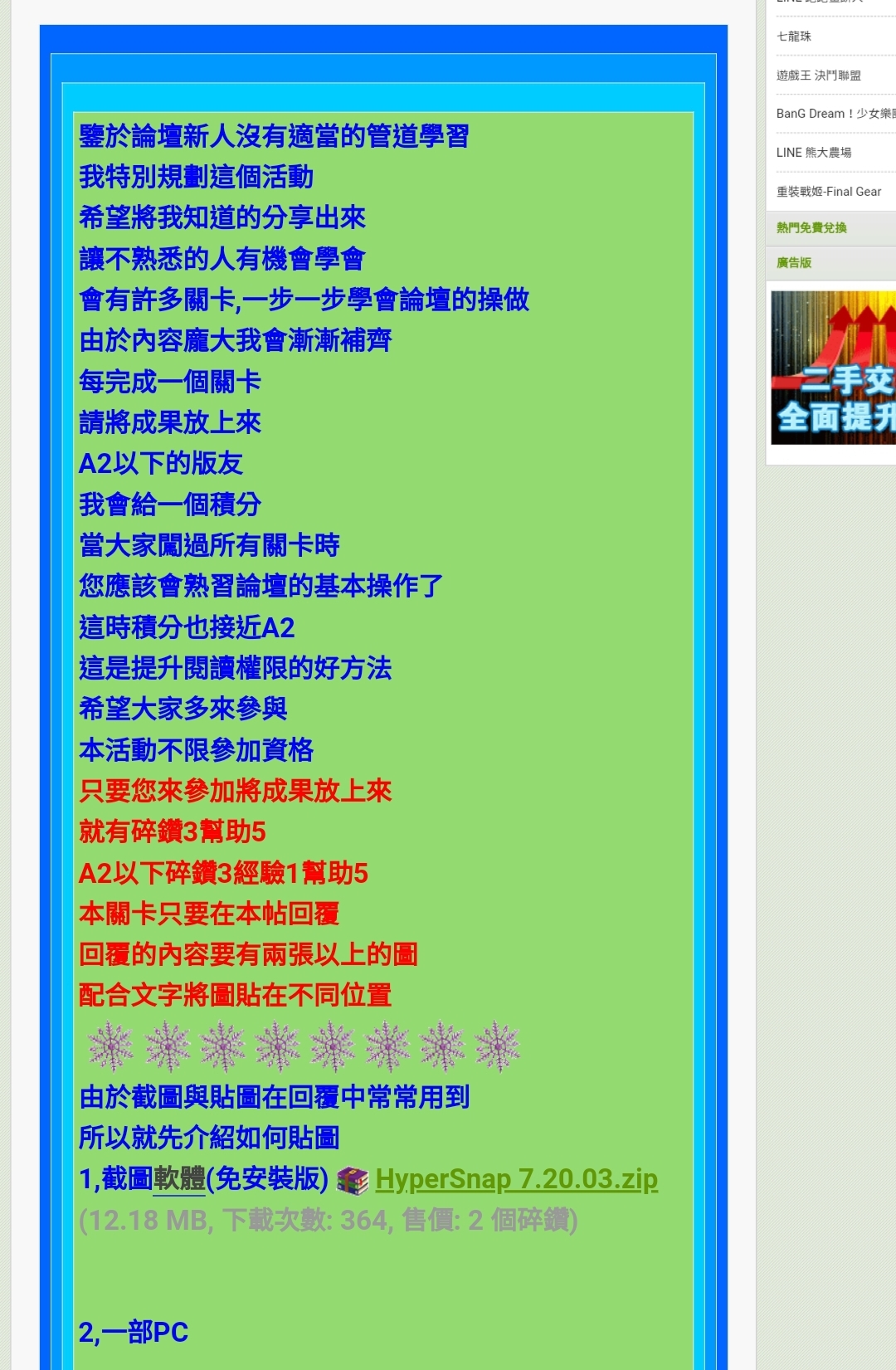Expand the 熱門免費兌換 section
Image resolution: width=896 pixels, height=1370 pixels.
[x=811, y=228]
